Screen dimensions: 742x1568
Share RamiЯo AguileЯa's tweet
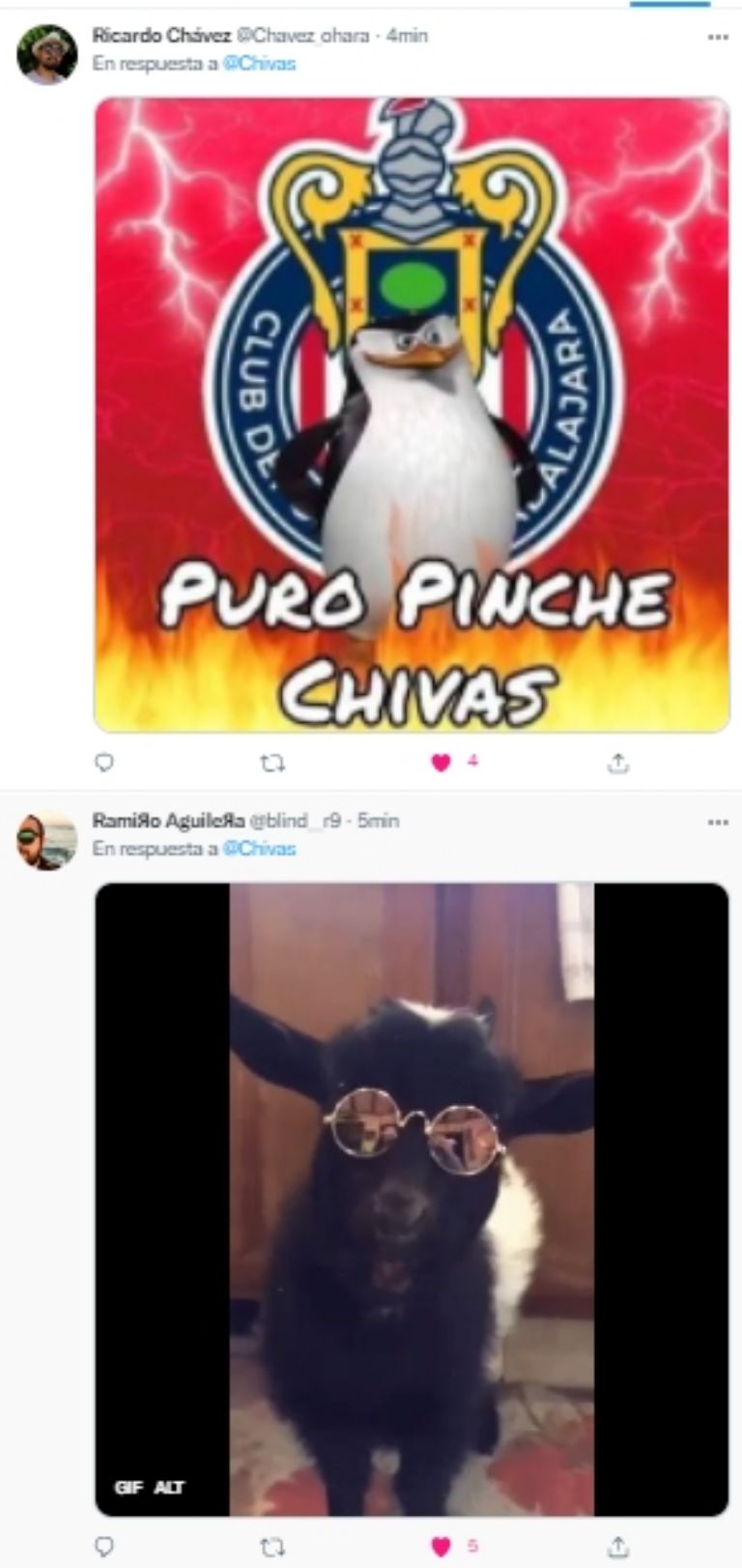(618, 1547)
